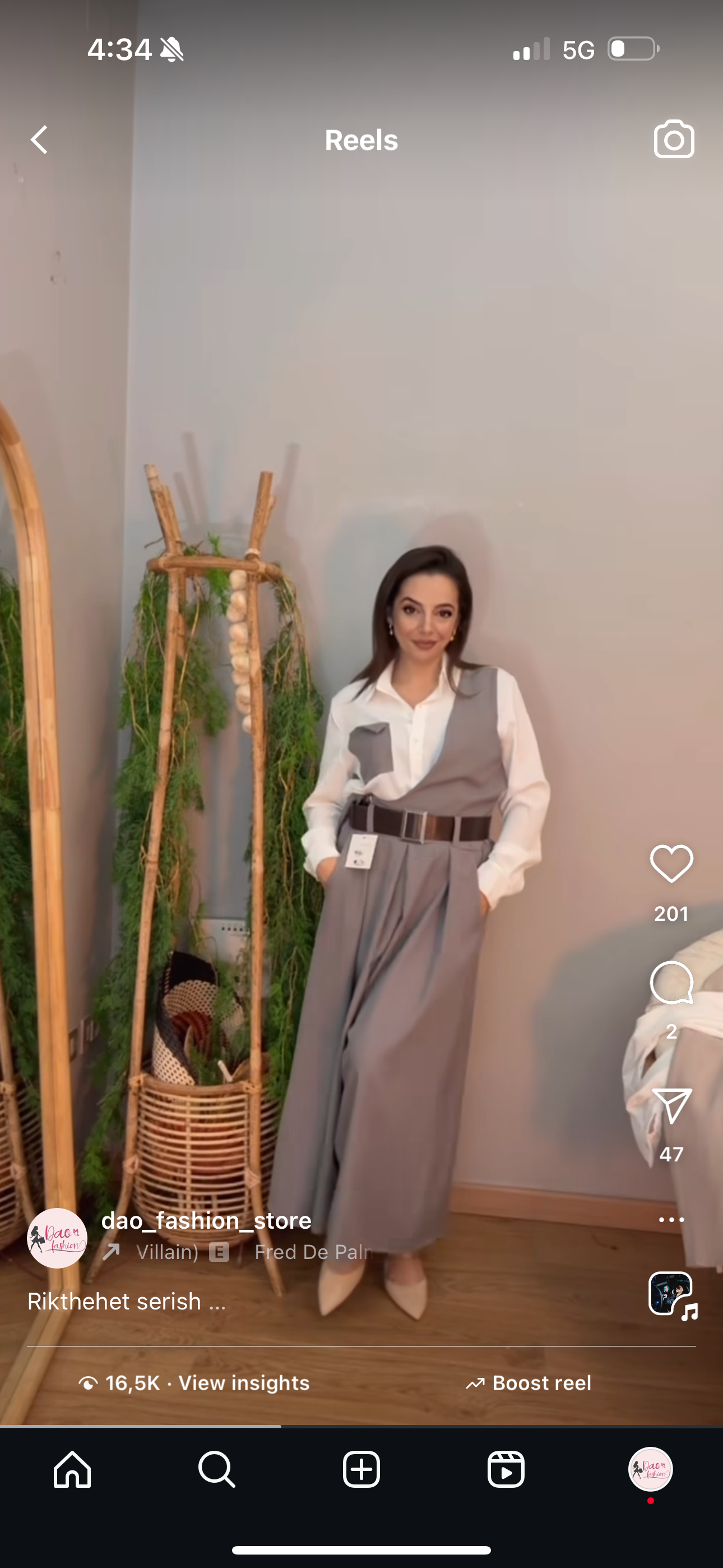Share this reel via send icon
Viewport: 723px width, 1568px height.
(671, 1105)
